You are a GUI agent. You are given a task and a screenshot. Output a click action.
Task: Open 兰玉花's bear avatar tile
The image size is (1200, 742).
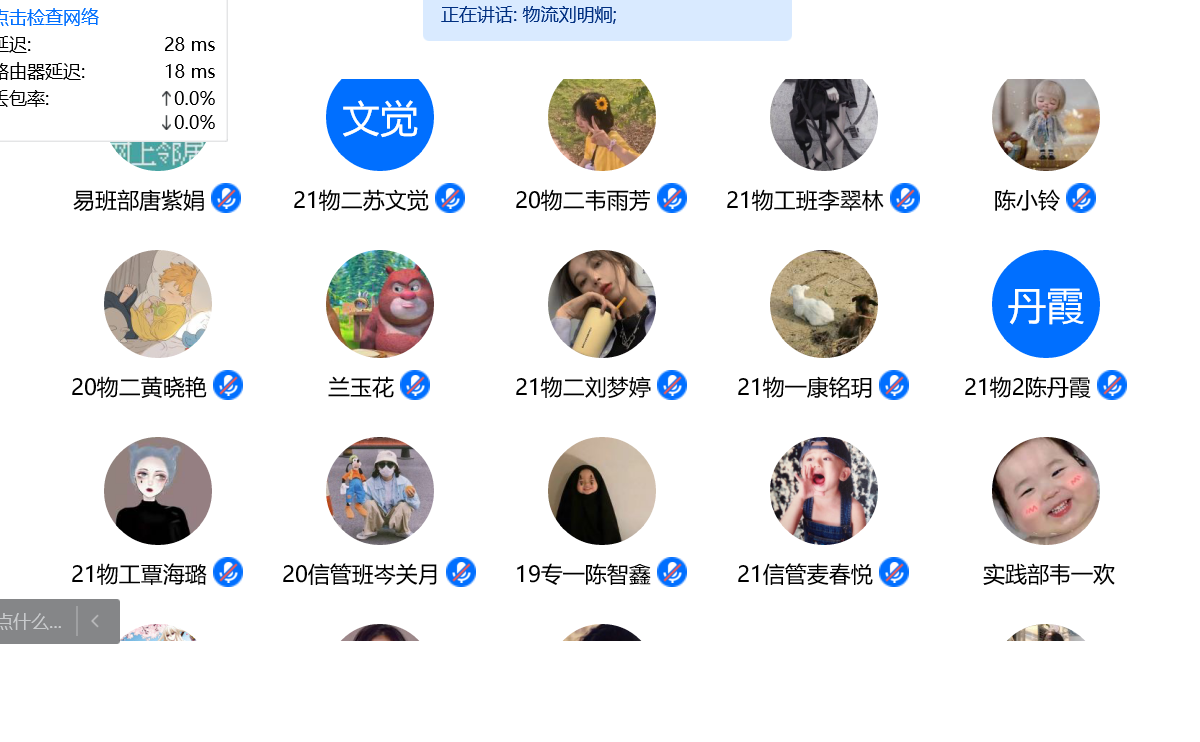(380, 304)
